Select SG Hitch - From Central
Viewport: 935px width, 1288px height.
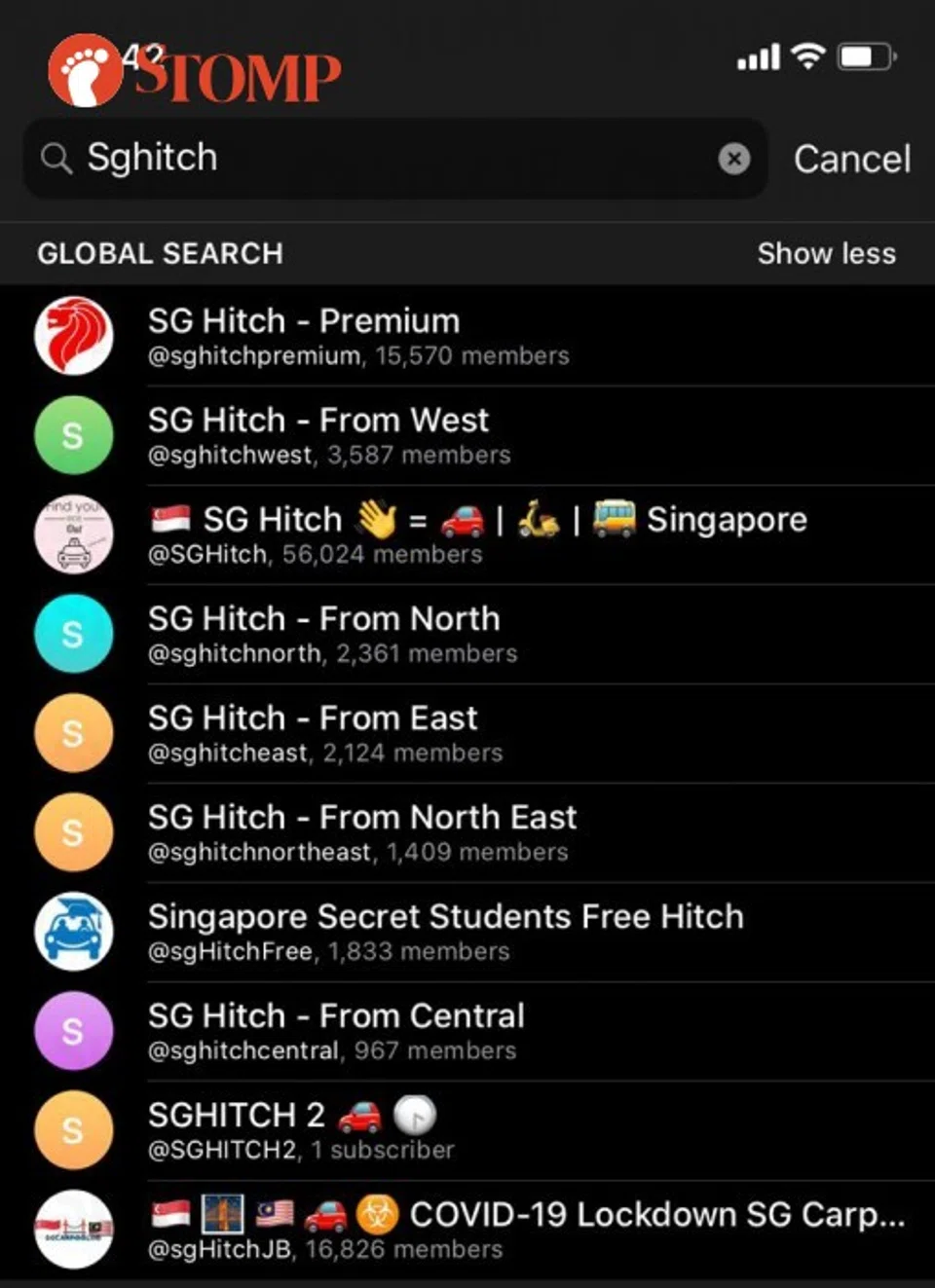point(467,1032)
